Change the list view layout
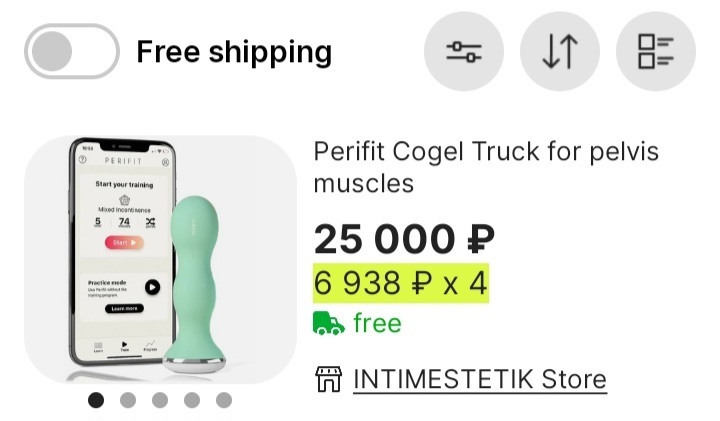The width and height of the screenshot is (720, 421). [x=656, y=52]
